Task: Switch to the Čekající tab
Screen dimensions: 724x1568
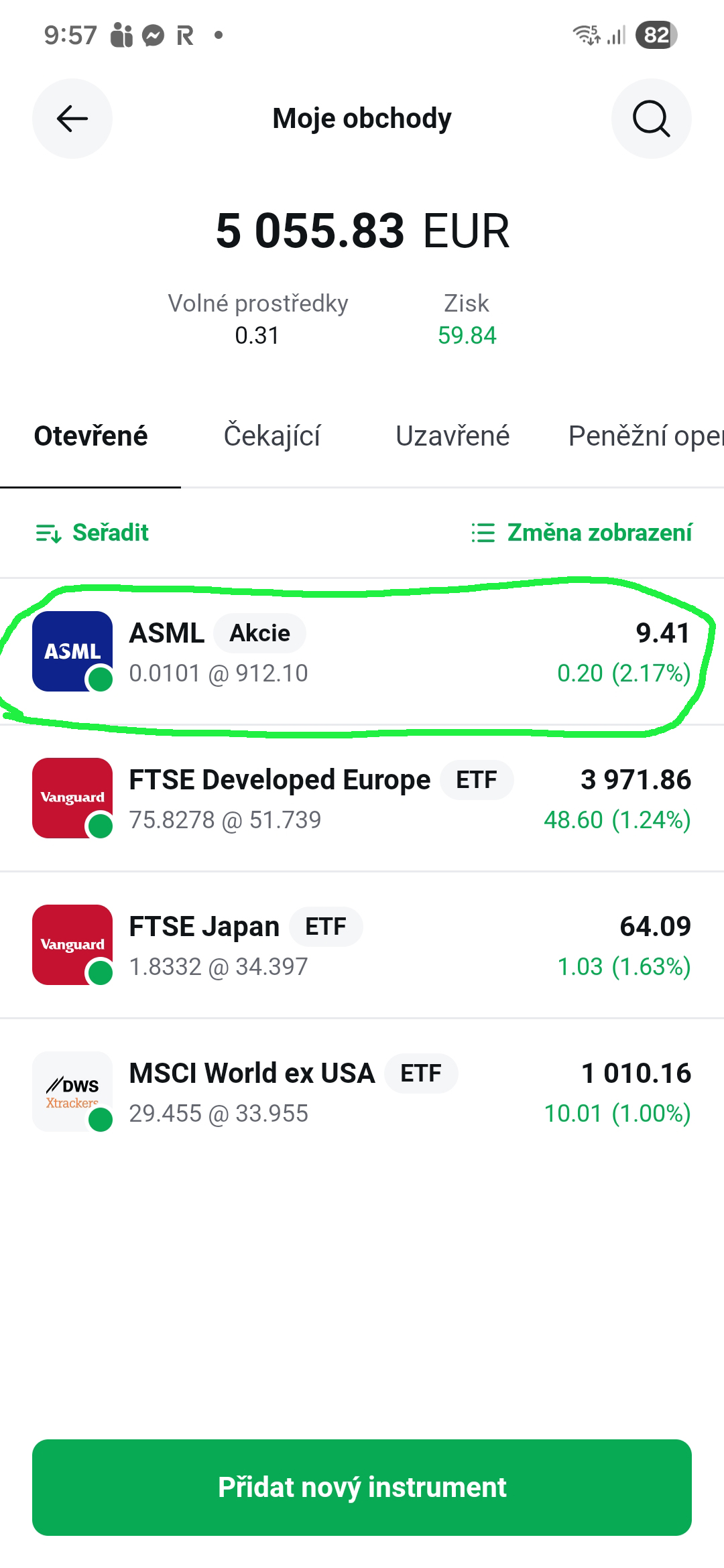Action: (x=271, y=436)
